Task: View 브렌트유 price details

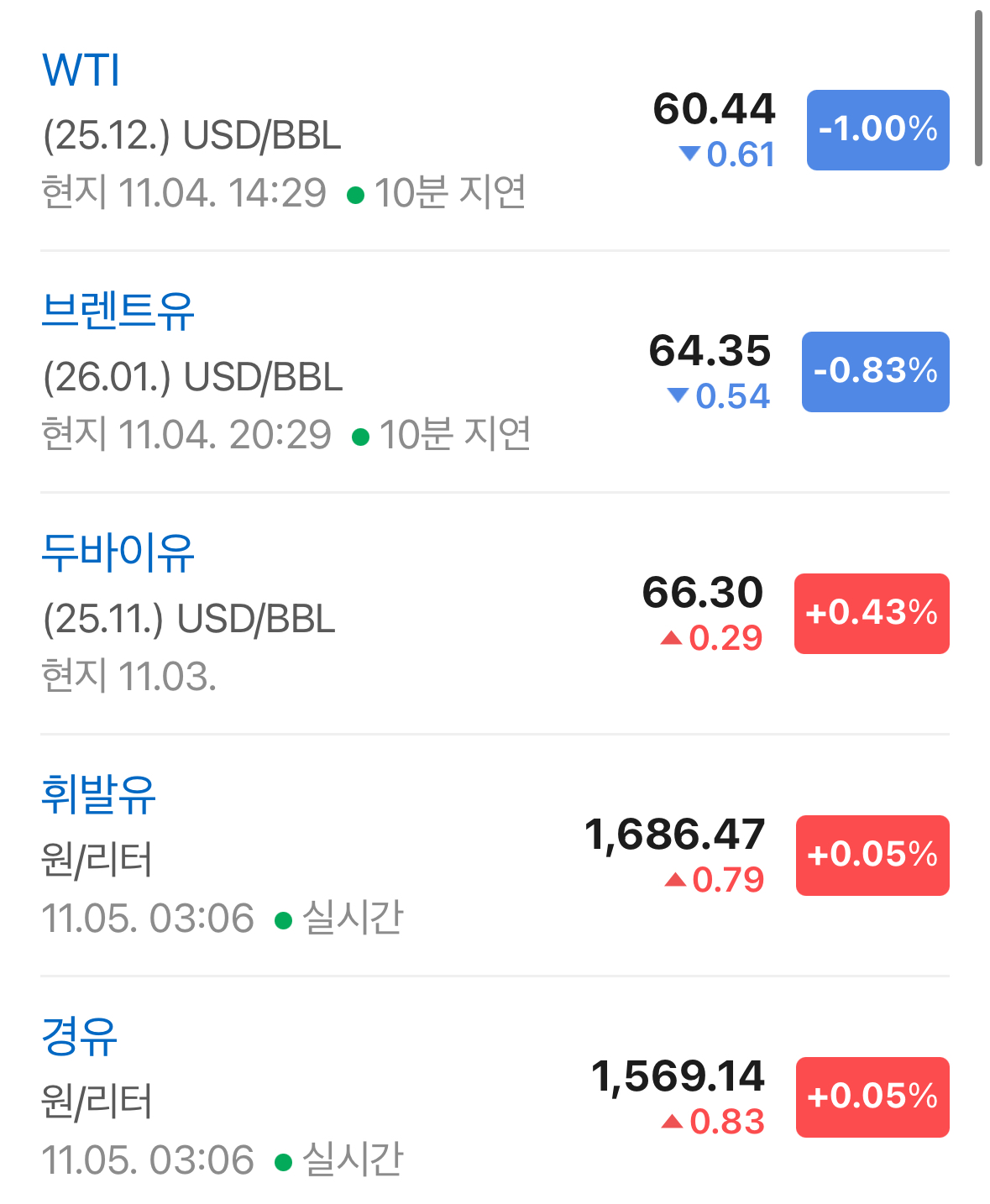Action: pos(118,311)
